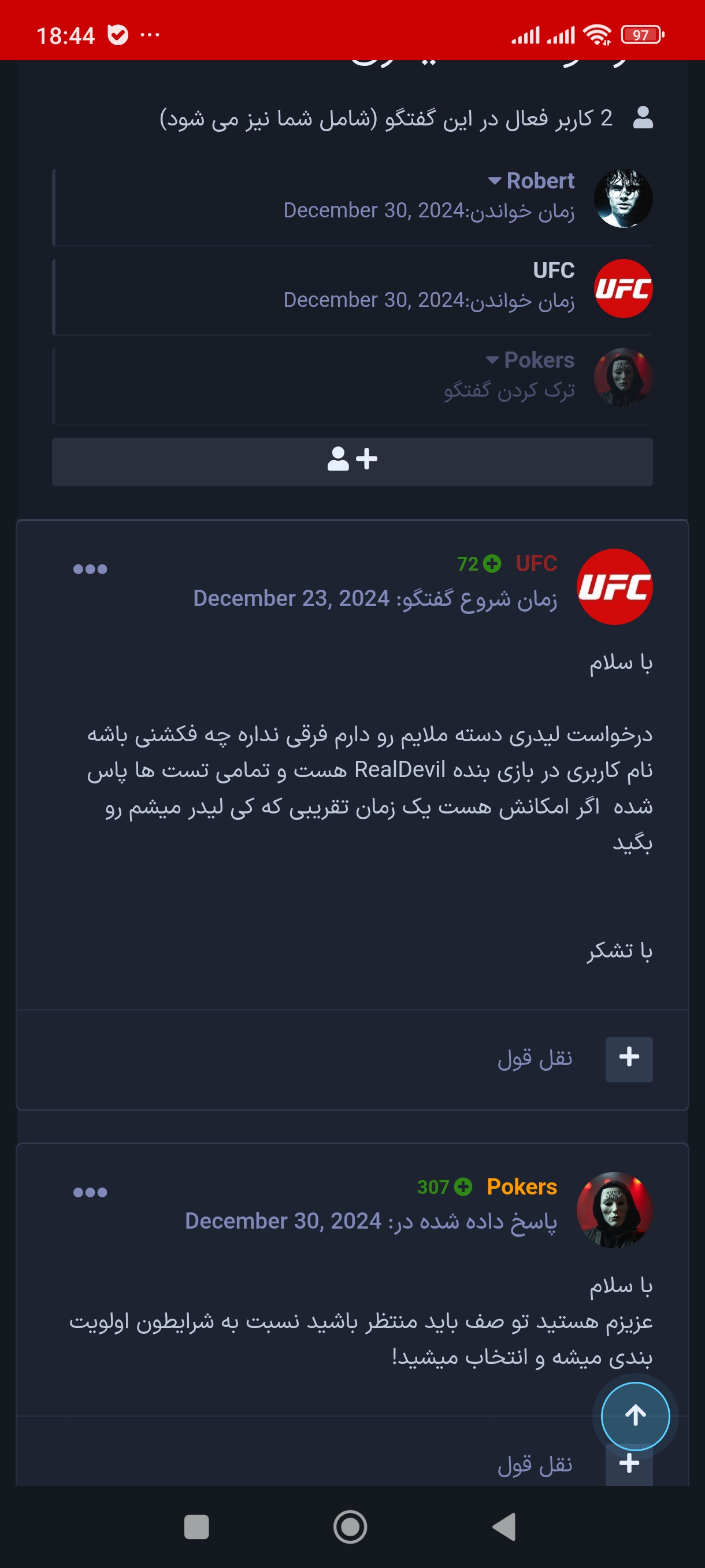Viewport: 705px width, 1568px height.
Task: Quote Pokers' reply
Action: click(x=535, y=1465)
